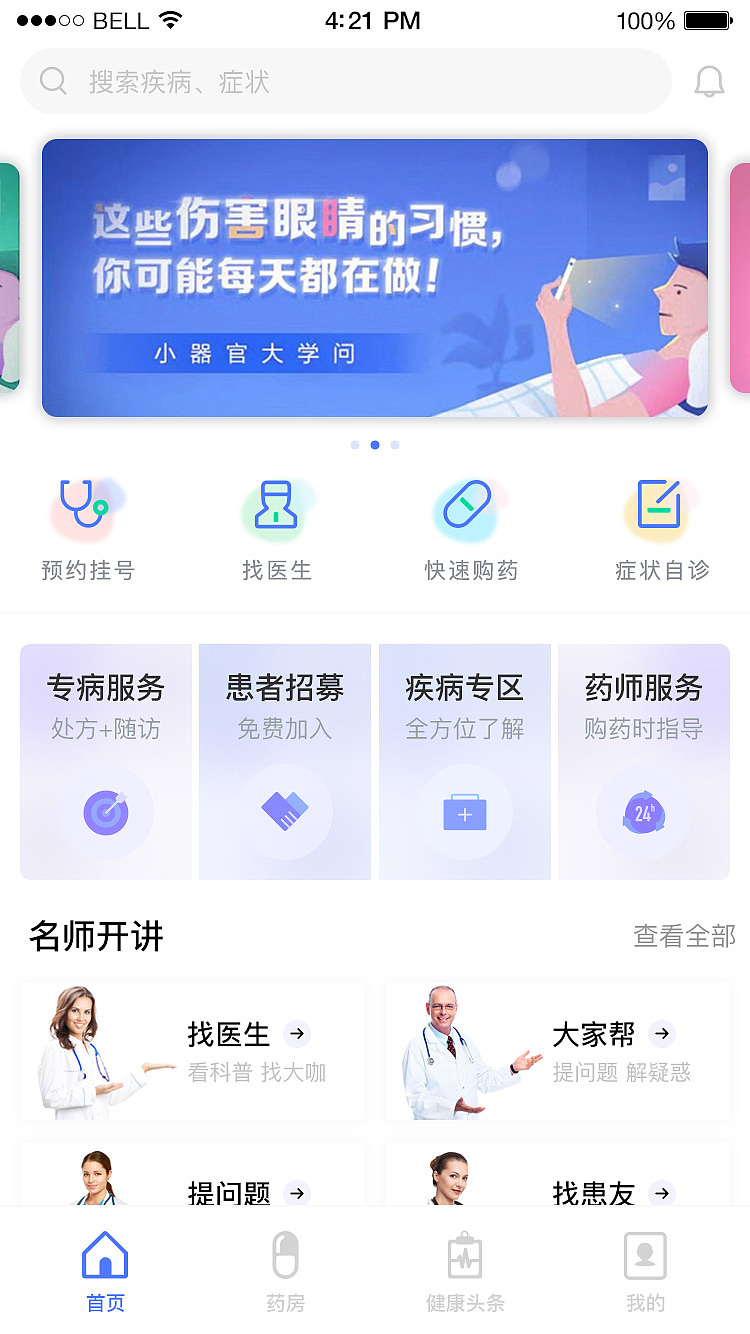The height and width of the screenshot is (1334, 750).
Task: Switch to the 健康头条 tab
Action: (465, 1270)
